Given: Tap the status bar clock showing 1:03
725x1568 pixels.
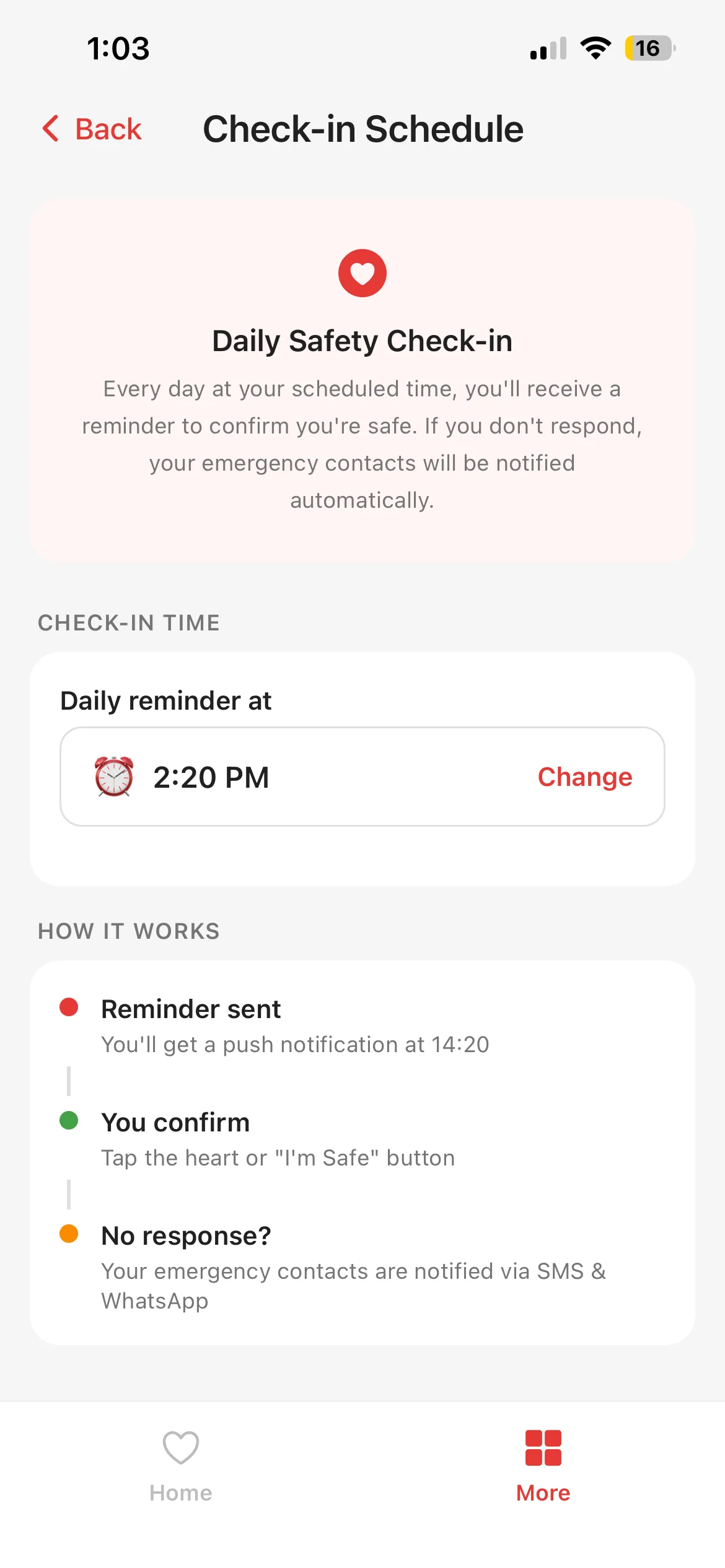Looking at the screenshot, I should click(x=118, y=48).
